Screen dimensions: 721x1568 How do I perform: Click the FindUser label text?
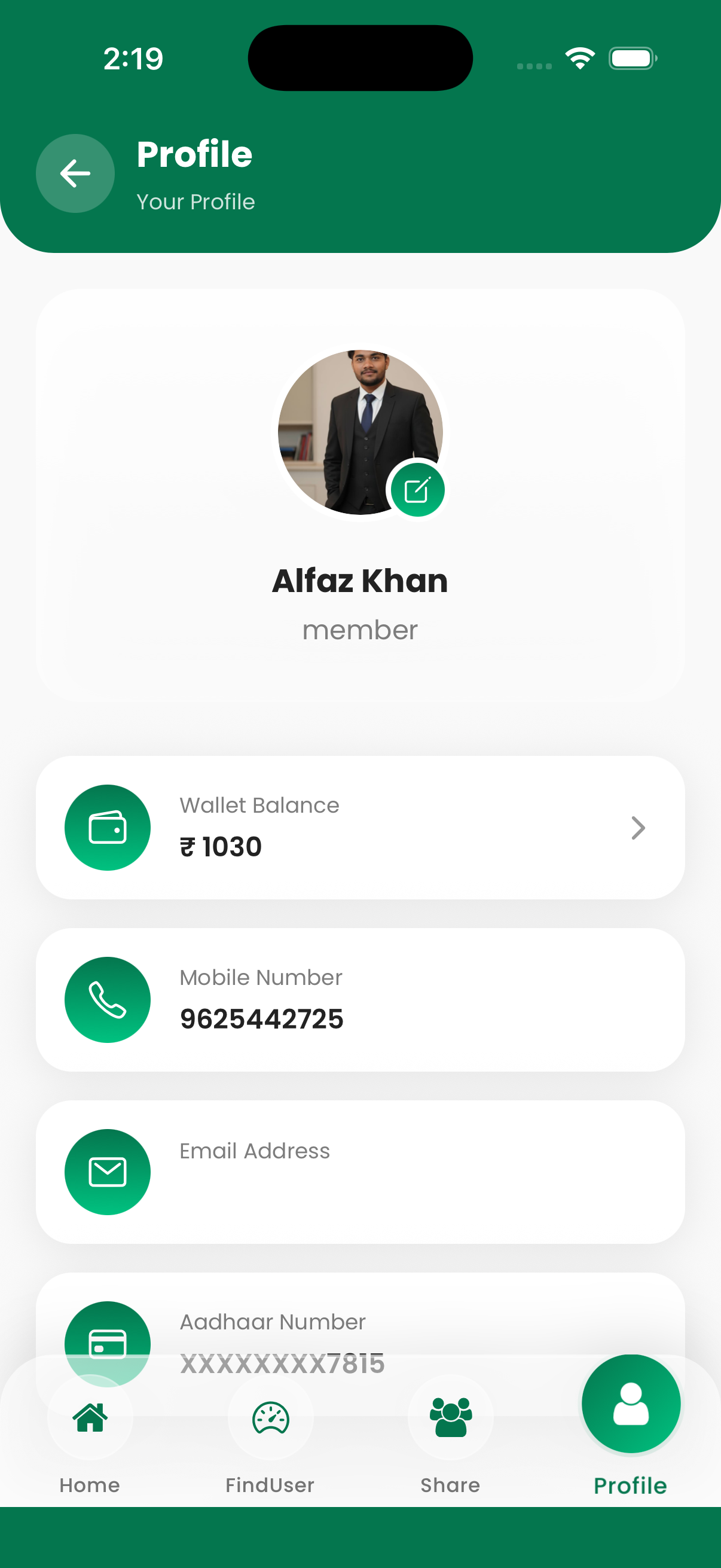click(271, 1485)
